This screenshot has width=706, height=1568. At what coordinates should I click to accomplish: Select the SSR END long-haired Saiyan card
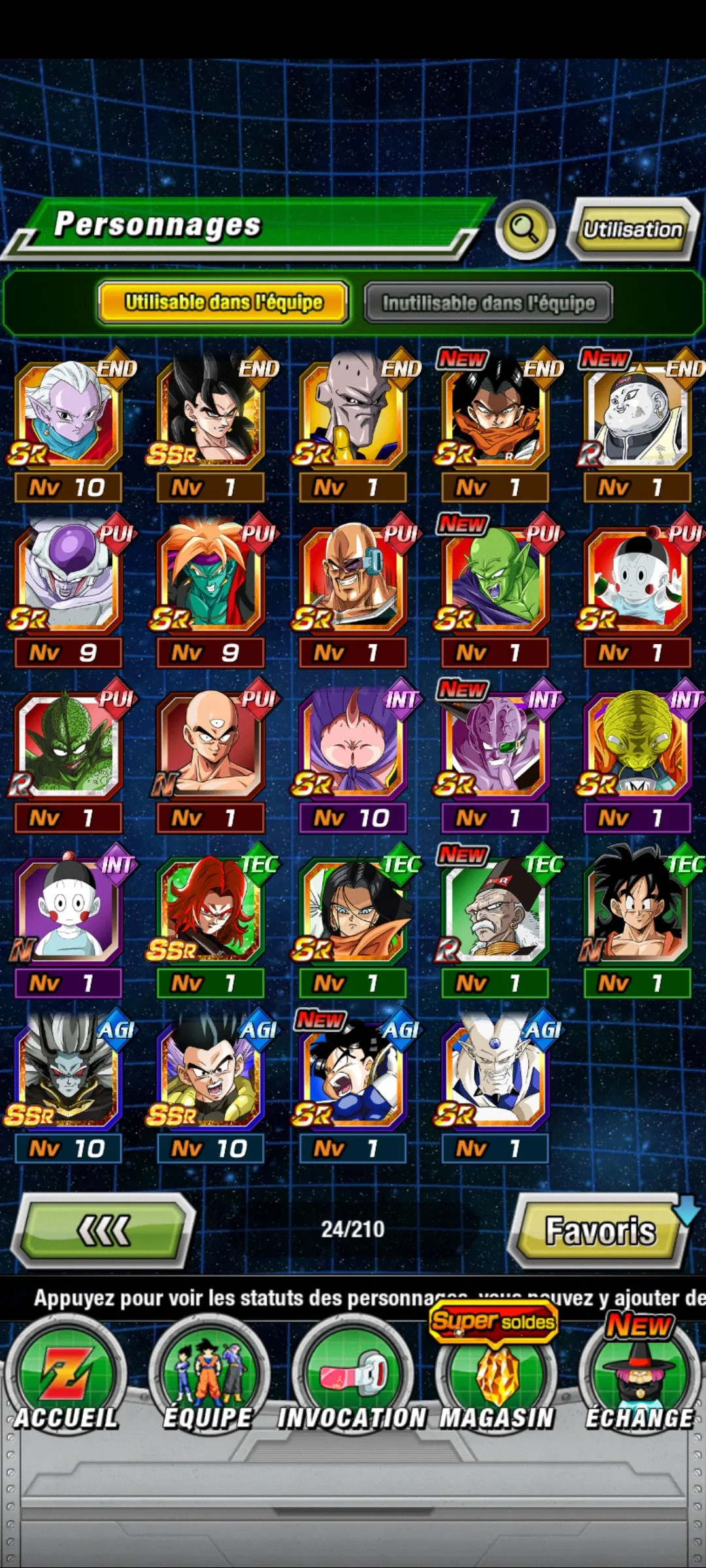[210, 418]
